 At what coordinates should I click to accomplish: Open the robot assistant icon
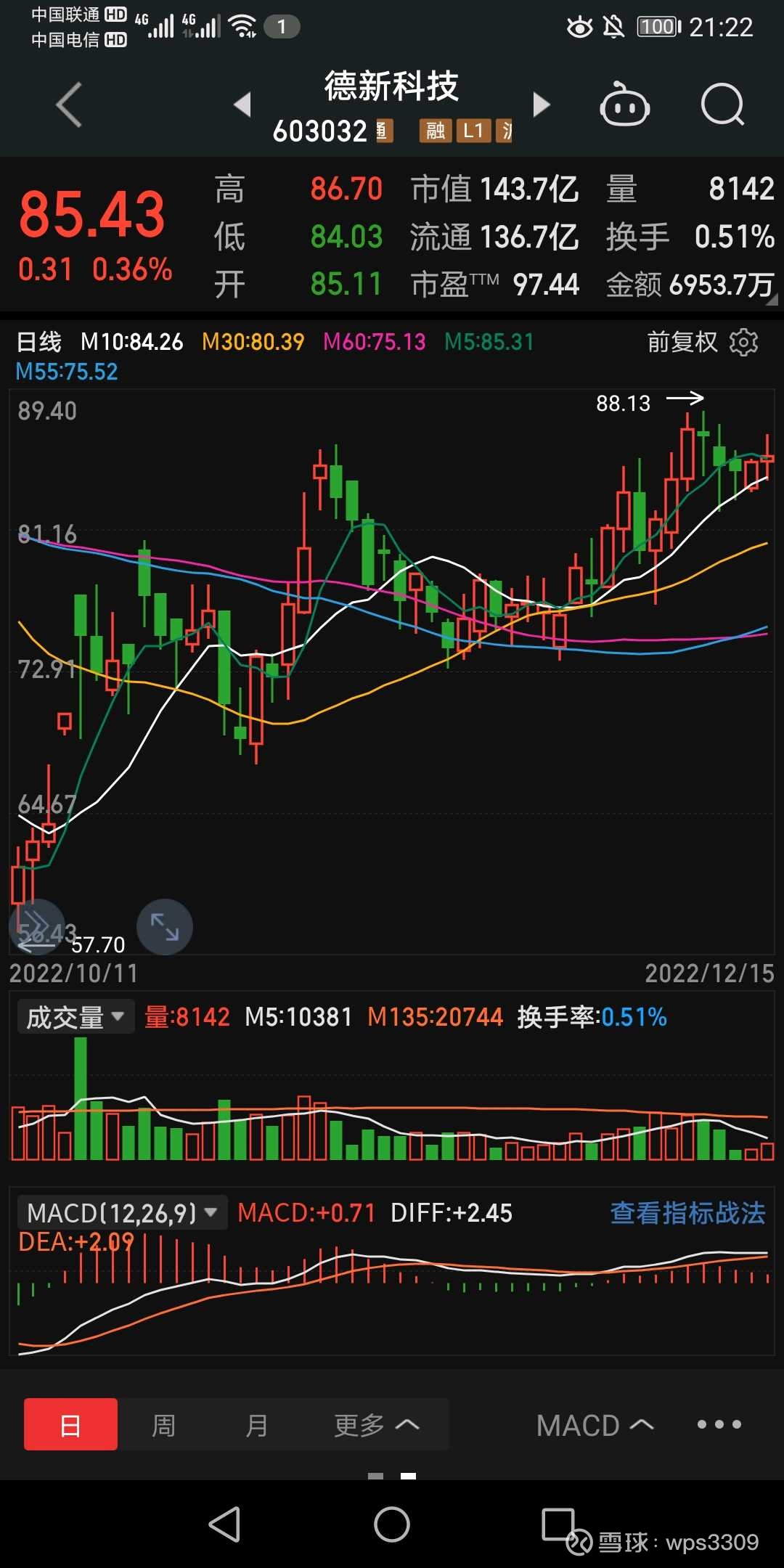[x=624, y=105]
